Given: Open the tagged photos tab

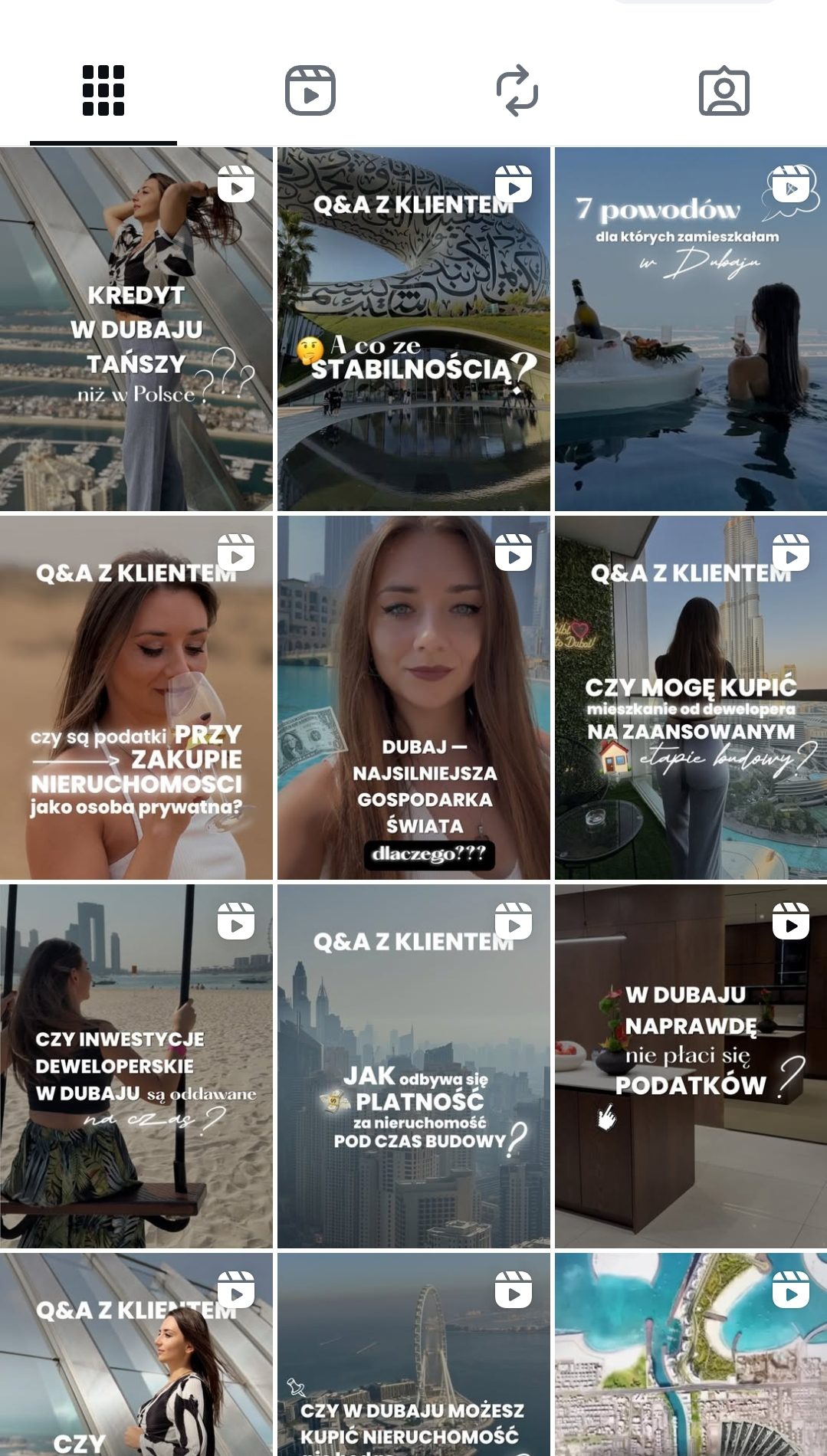Looking at the screenshot, I should tap(724, 91).
